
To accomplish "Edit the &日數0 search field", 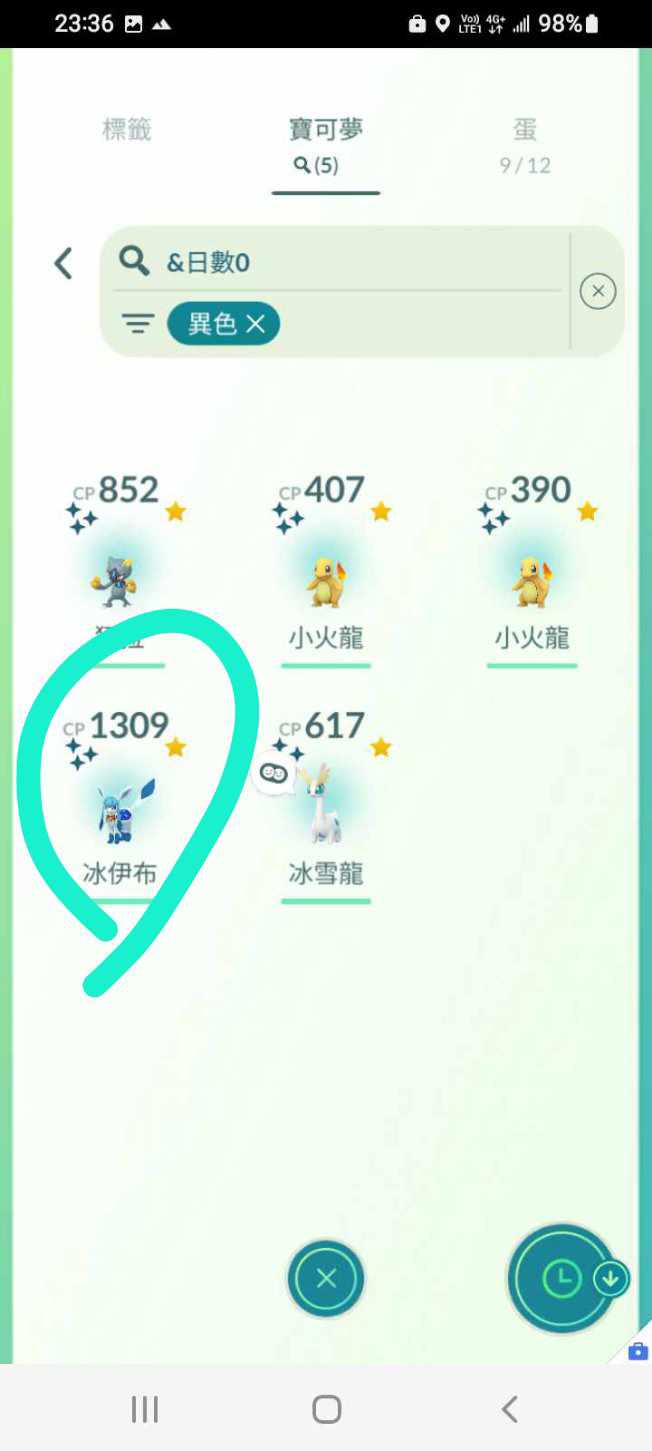I will coord(340,262).
